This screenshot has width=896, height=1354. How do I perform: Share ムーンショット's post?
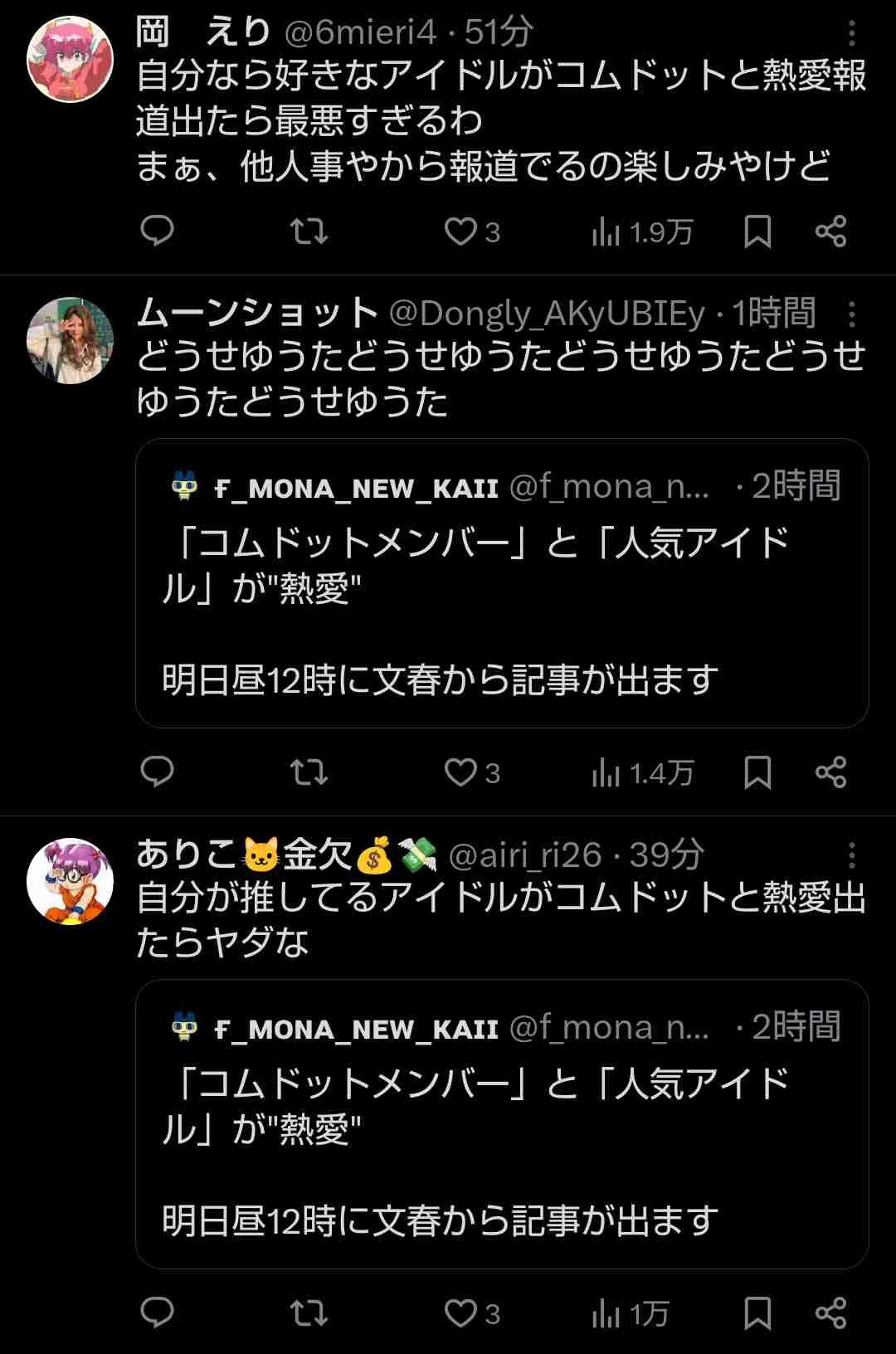(x=830, y=772)
